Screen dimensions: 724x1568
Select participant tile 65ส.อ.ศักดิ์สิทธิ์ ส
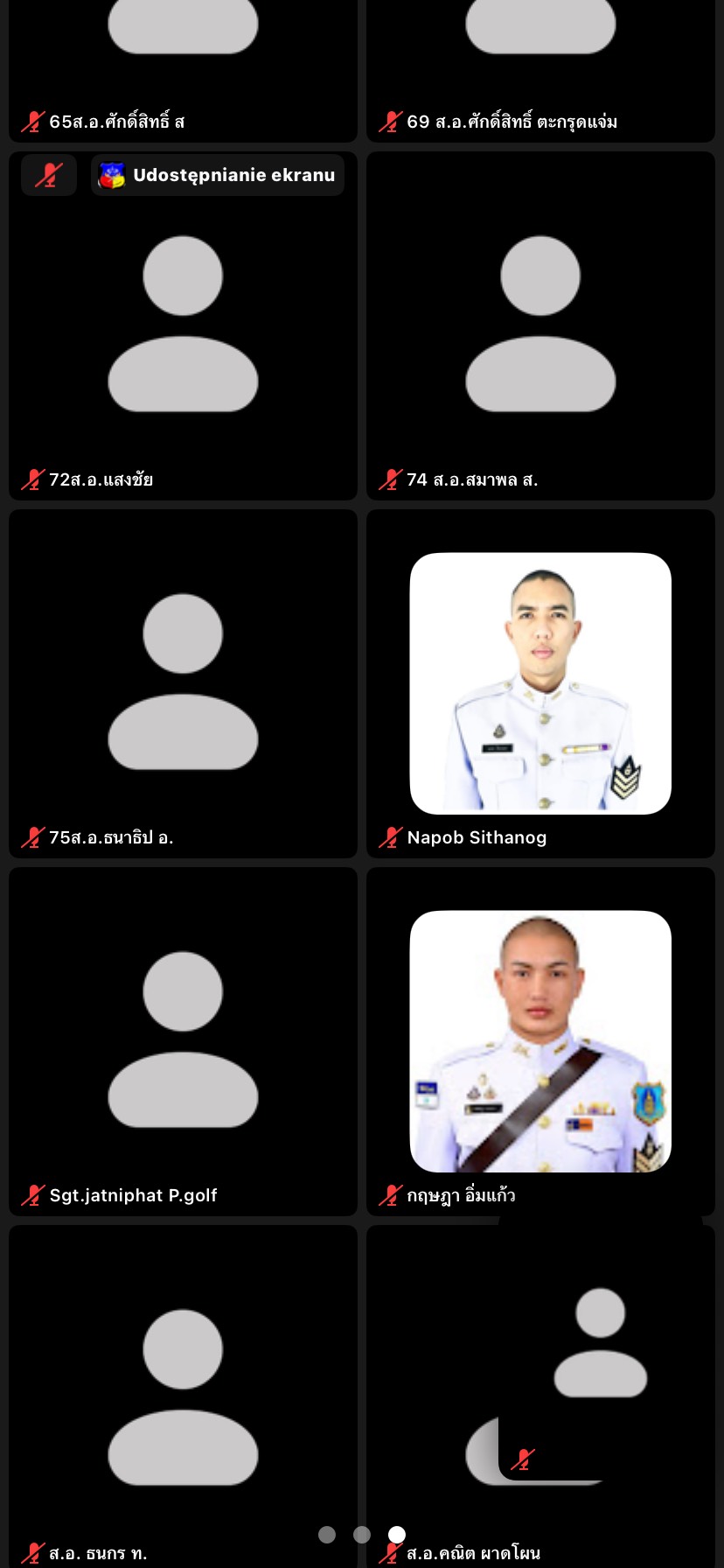tap(183, 70)
